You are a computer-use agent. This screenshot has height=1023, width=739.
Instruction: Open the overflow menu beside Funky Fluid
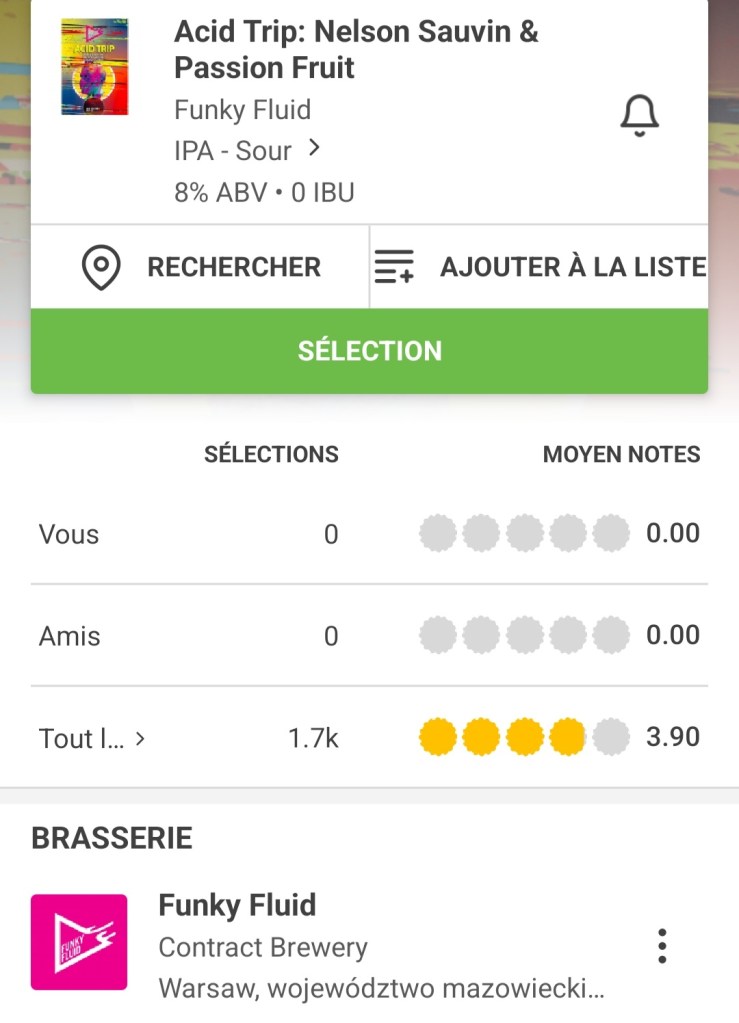click(661, 945)
